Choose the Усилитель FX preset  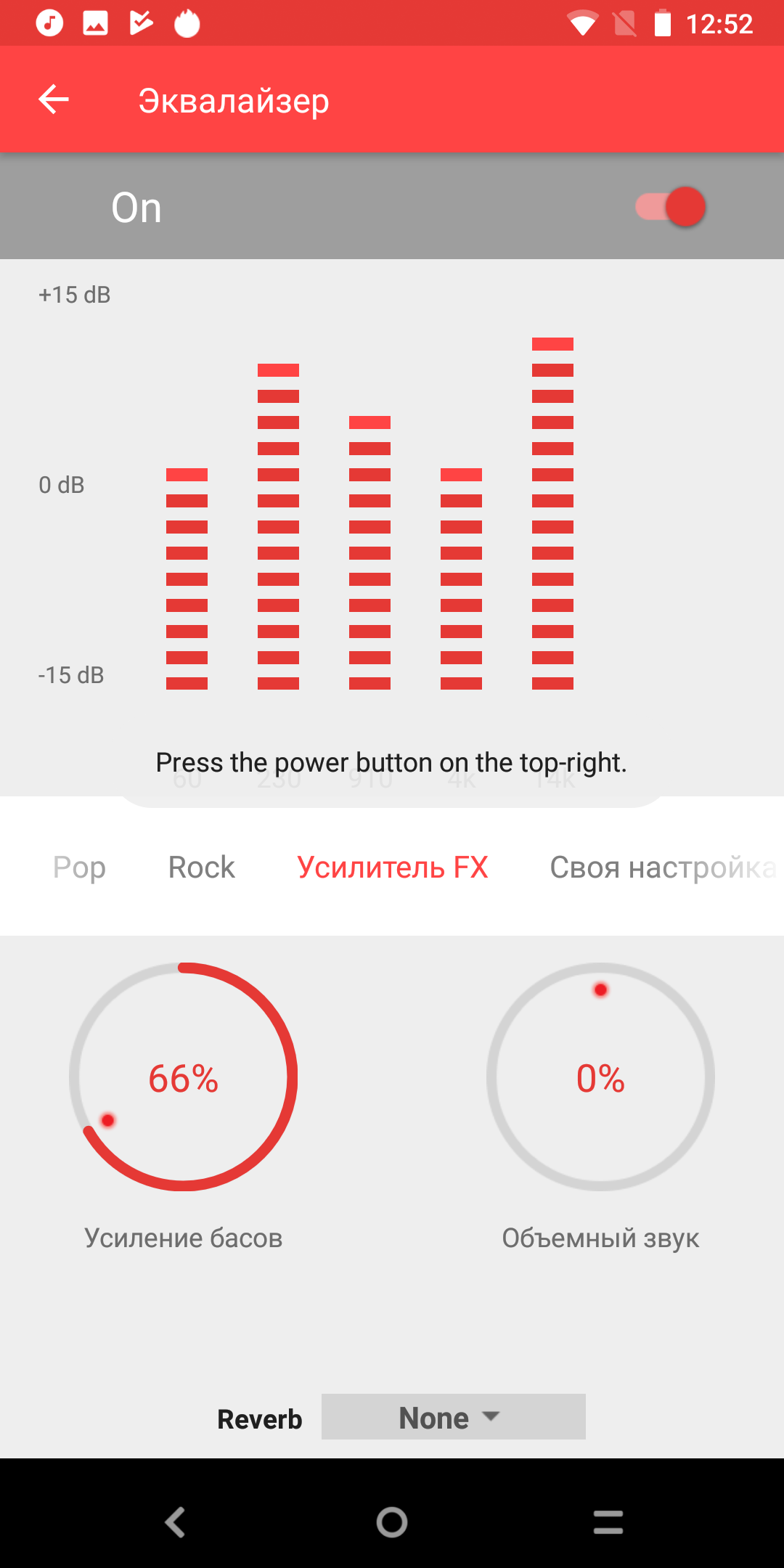coord(392,867)
